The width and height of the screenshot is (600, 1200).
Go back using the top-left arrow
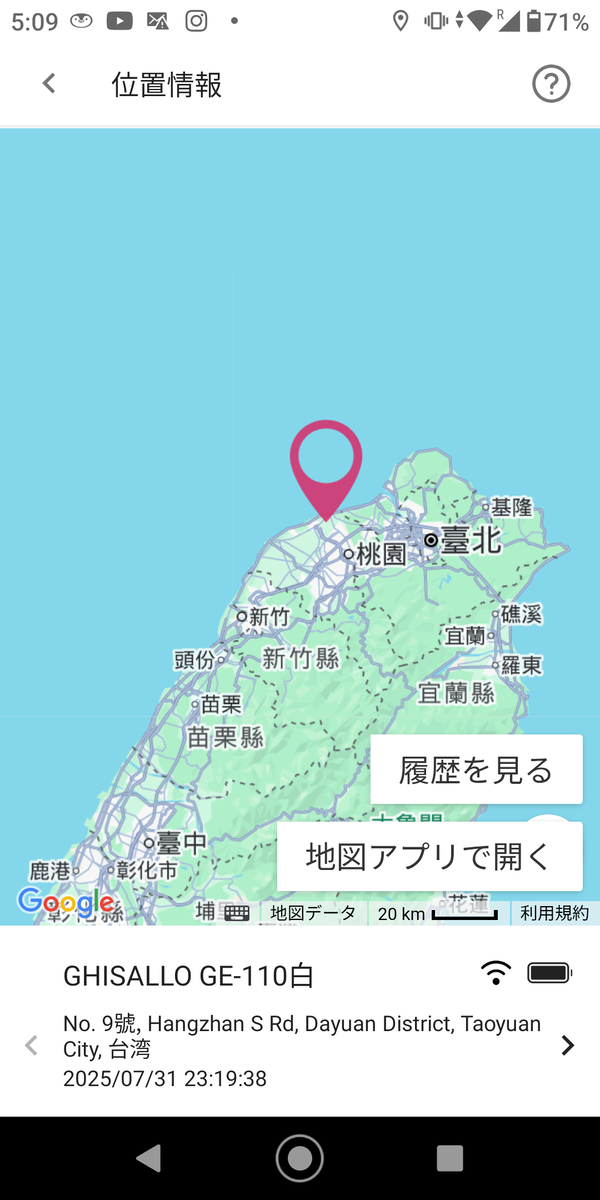(49, 84)
